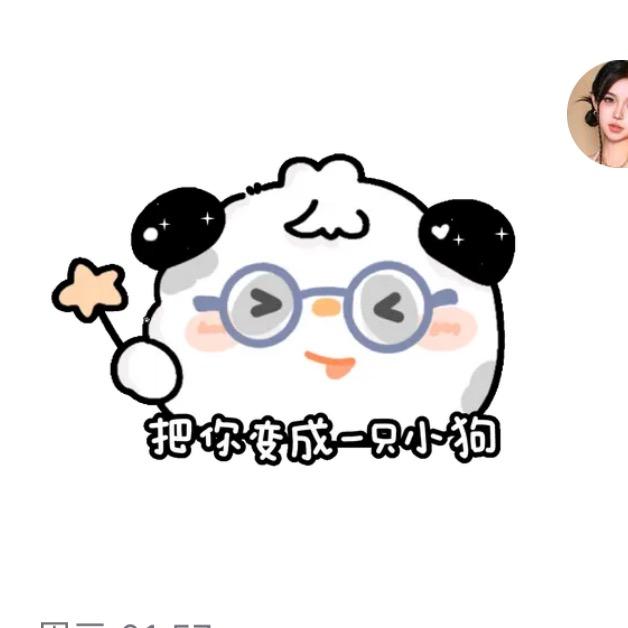
Task: Open the sender's profile picture
Action: 603,113
